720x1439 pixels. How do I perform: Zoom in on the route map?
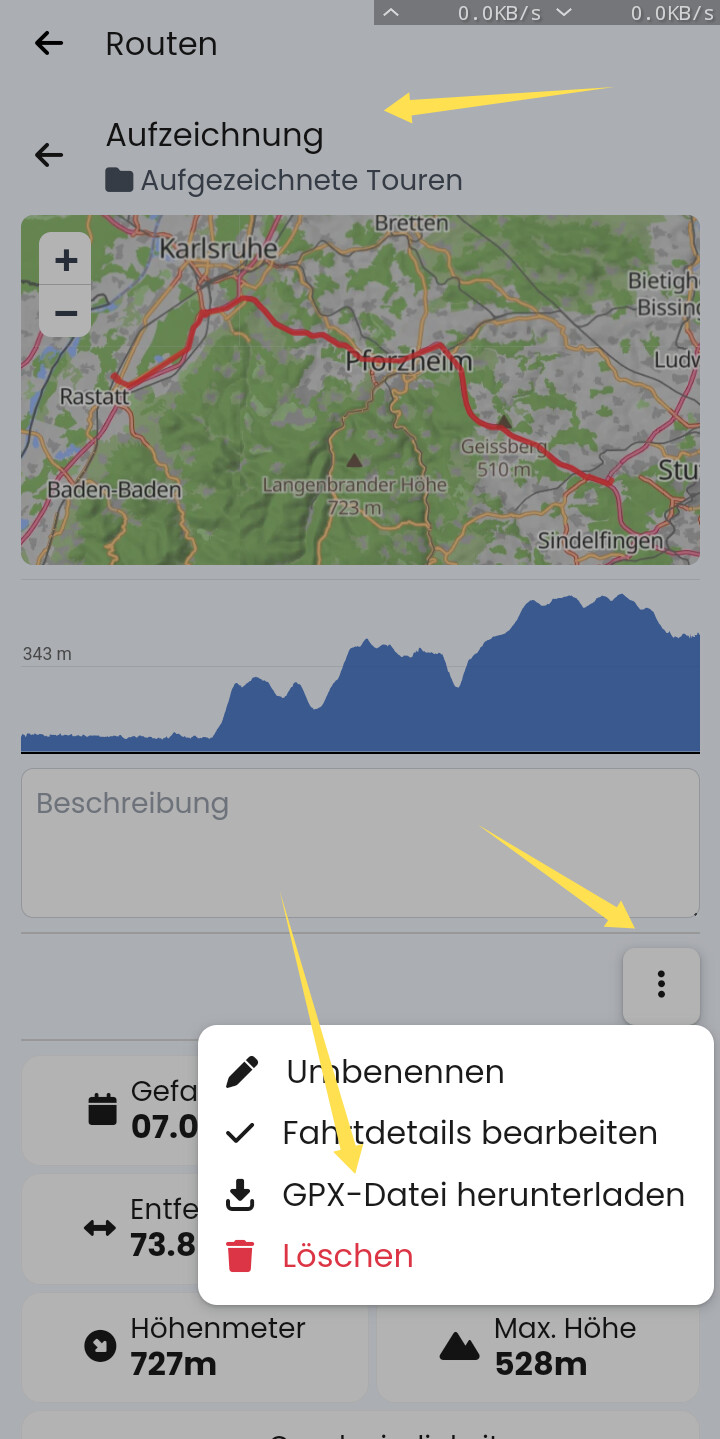pyautogui.click(x=66, y=261)
